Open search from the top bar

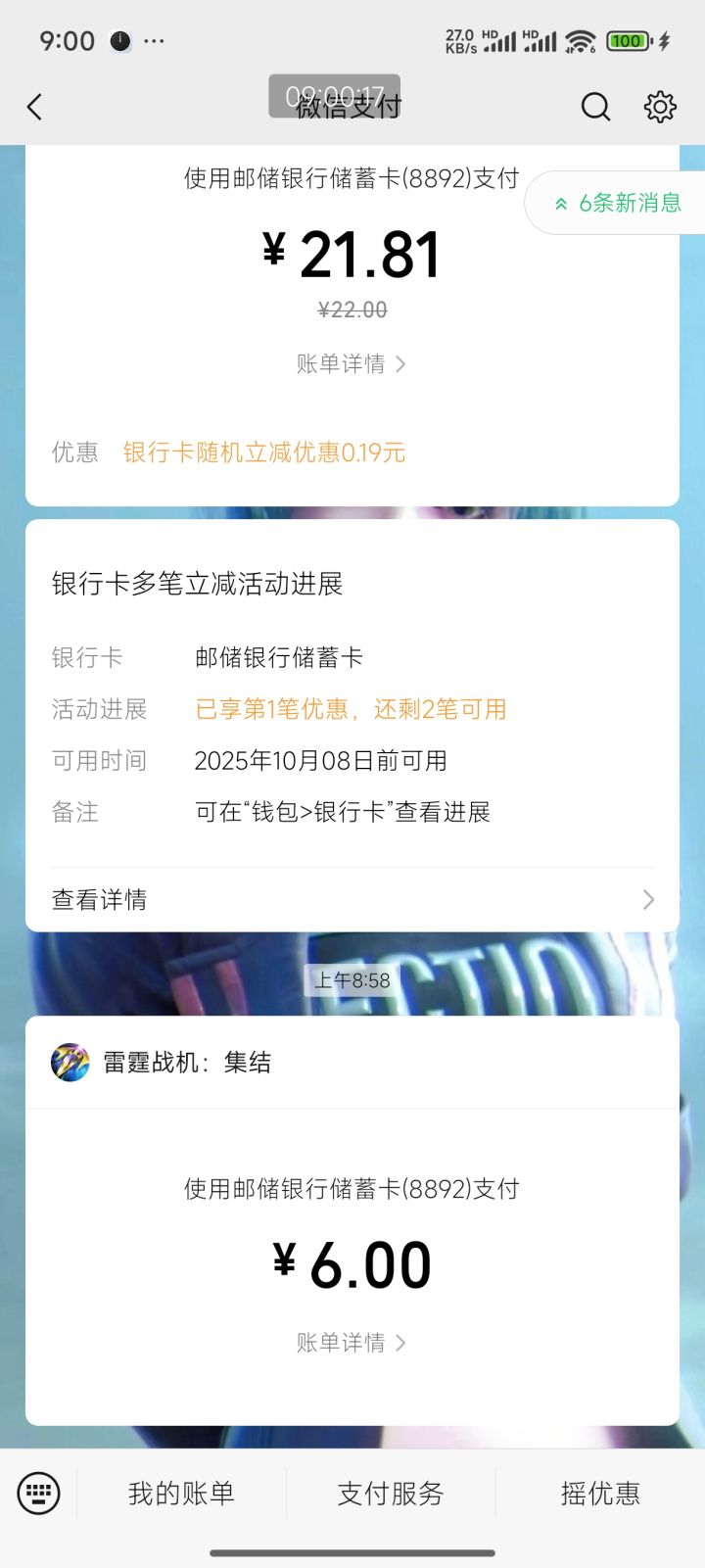point(594,107)
